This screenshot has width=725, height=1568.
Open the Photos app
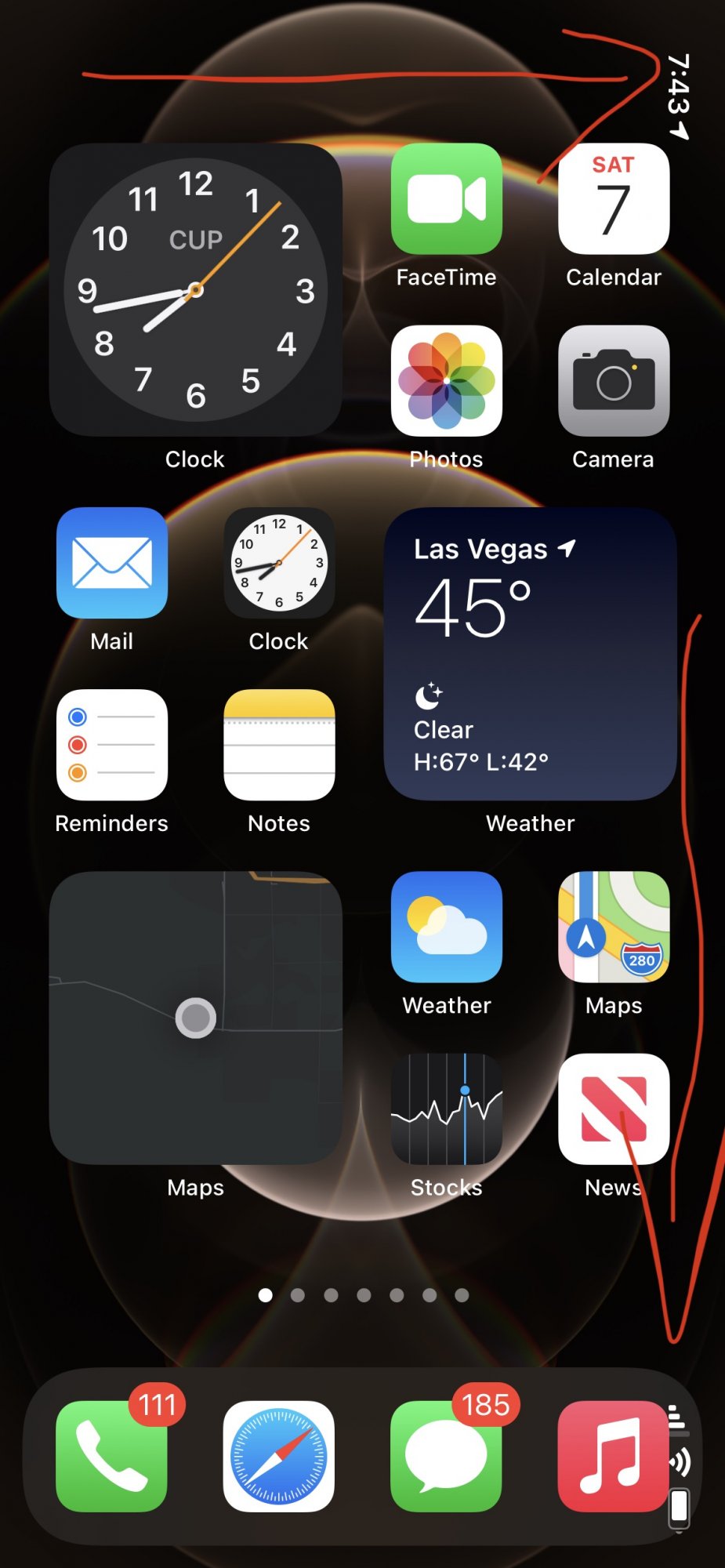point(446,380)
